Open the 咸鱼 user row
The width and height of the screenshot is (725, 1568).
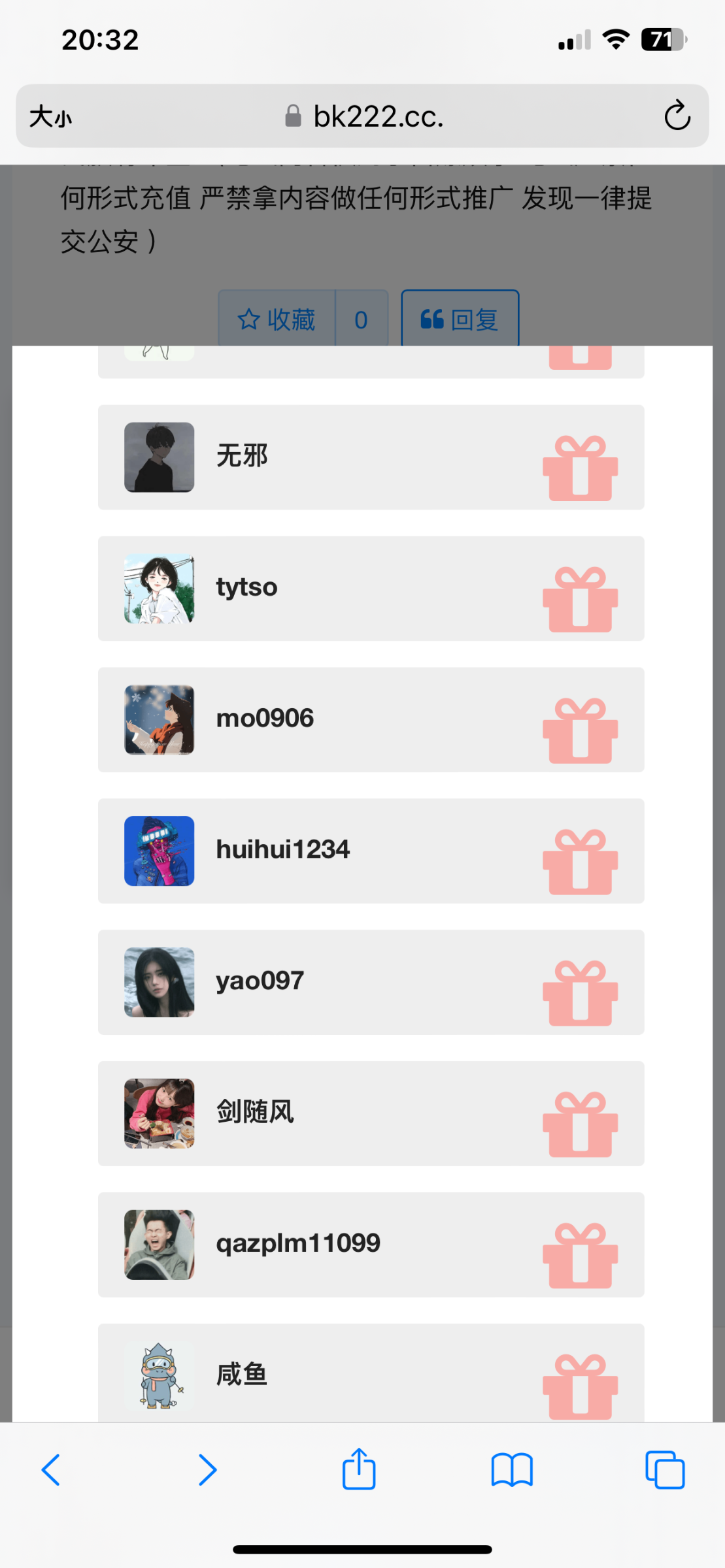(371, 1373)
